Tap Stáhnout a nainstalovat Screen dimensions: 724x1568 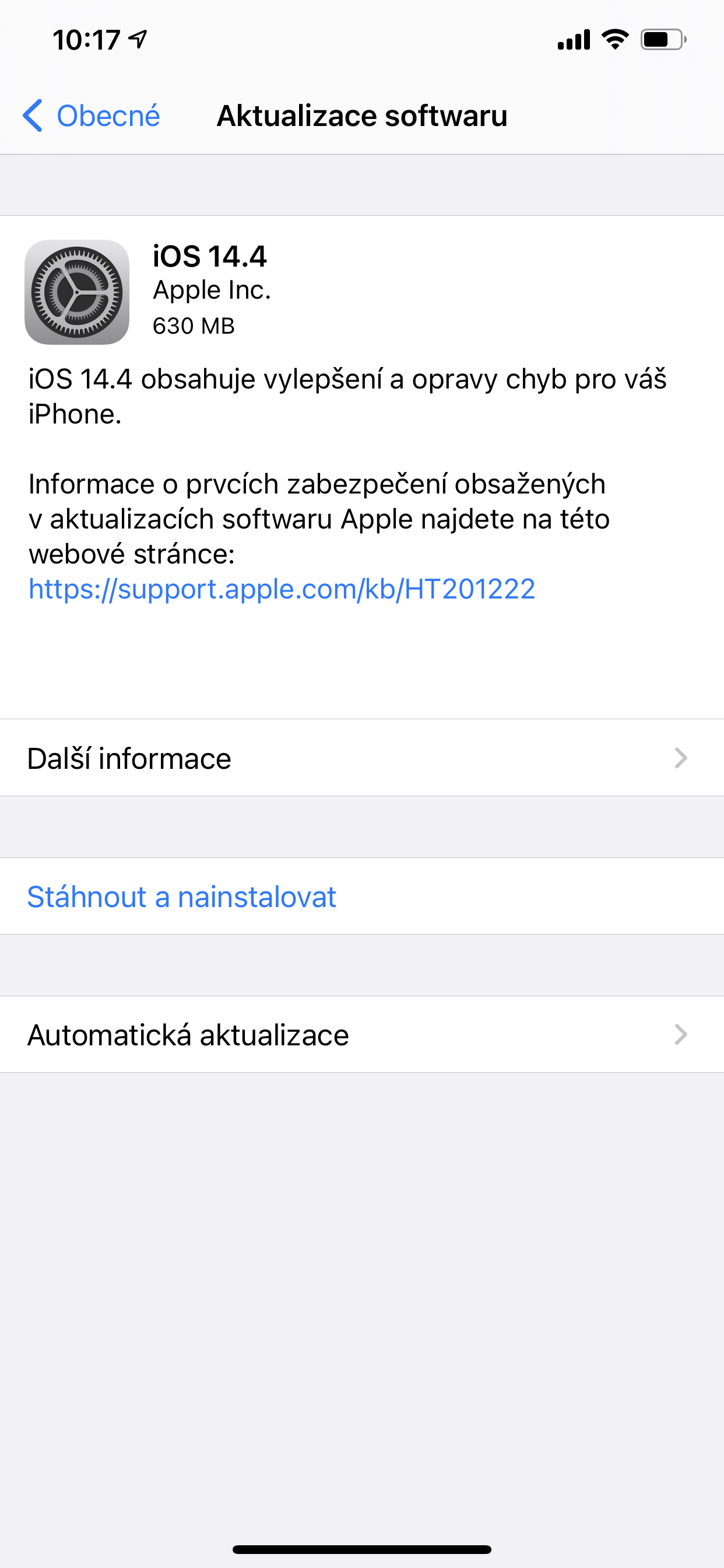(181, 897)
